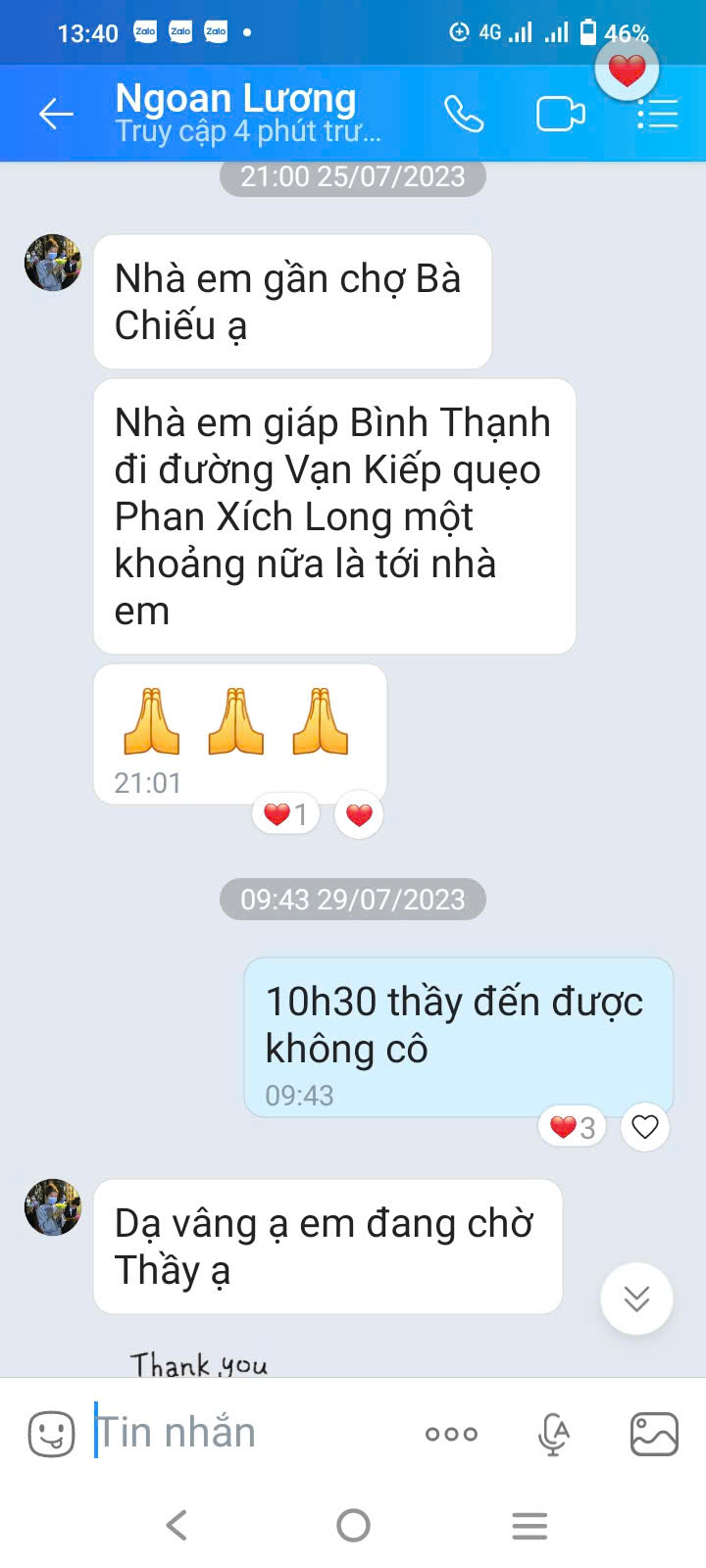The width and height of the screenshot is (706, 1568).
Task: React with heart to the 10h30 message
Action: (644, 1127)
